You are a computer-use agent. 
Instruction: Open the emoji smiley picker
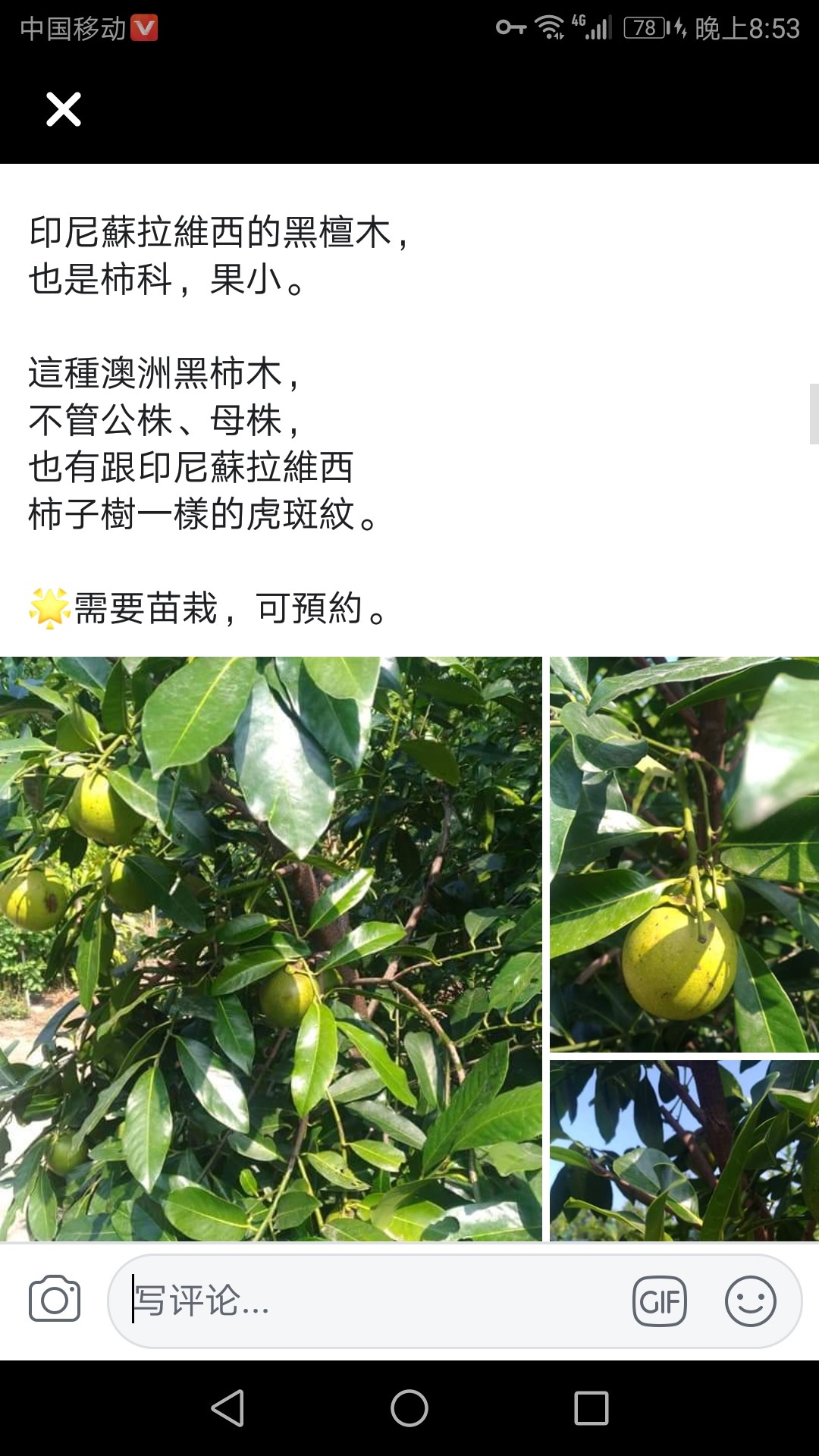pyautogui.click(x=750, y=1301)
